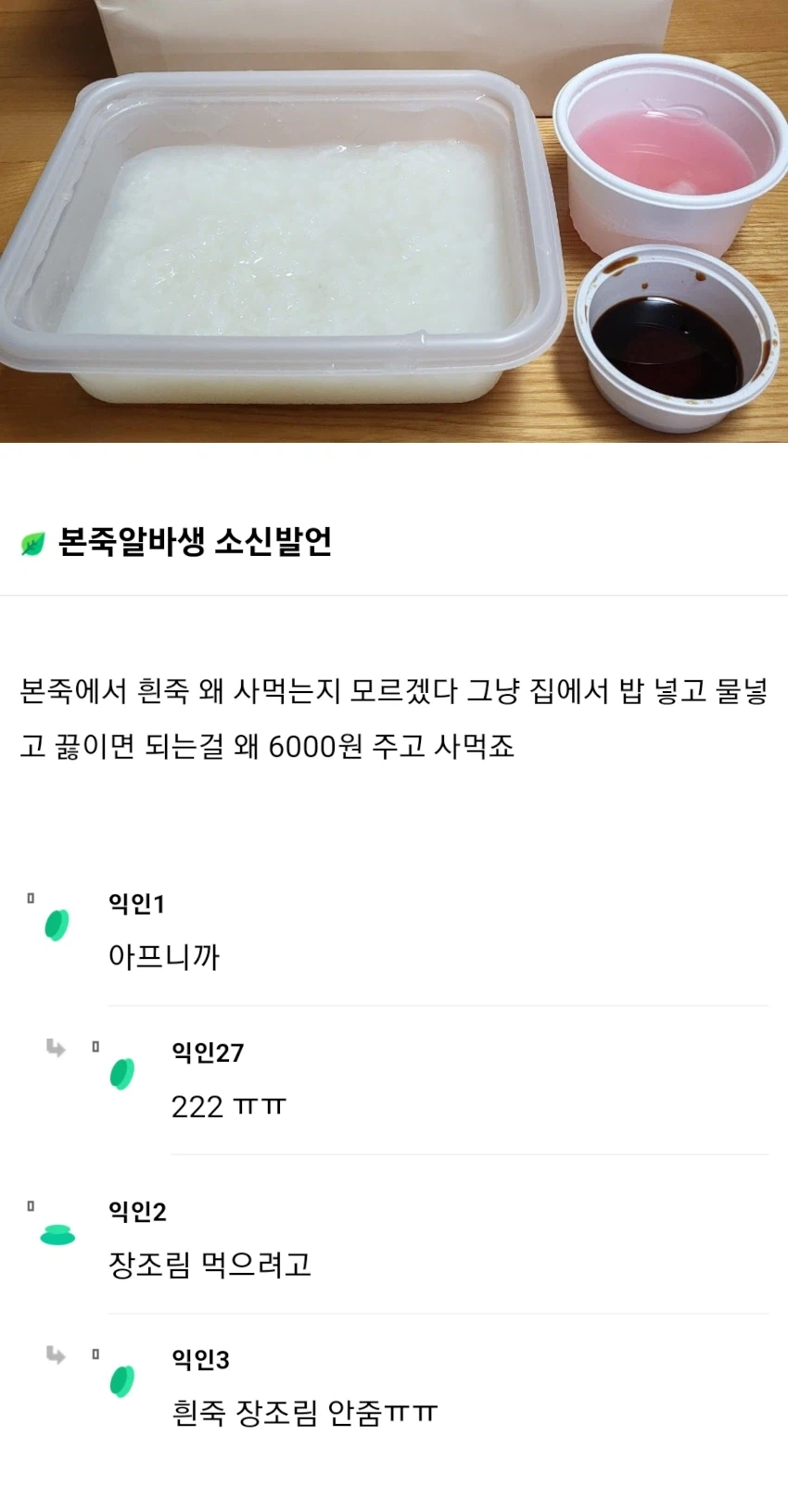Click 익인2's flattened green avatar icon
The width and height of the screenshot is (788, 1512).
(x=56, y=1233)
